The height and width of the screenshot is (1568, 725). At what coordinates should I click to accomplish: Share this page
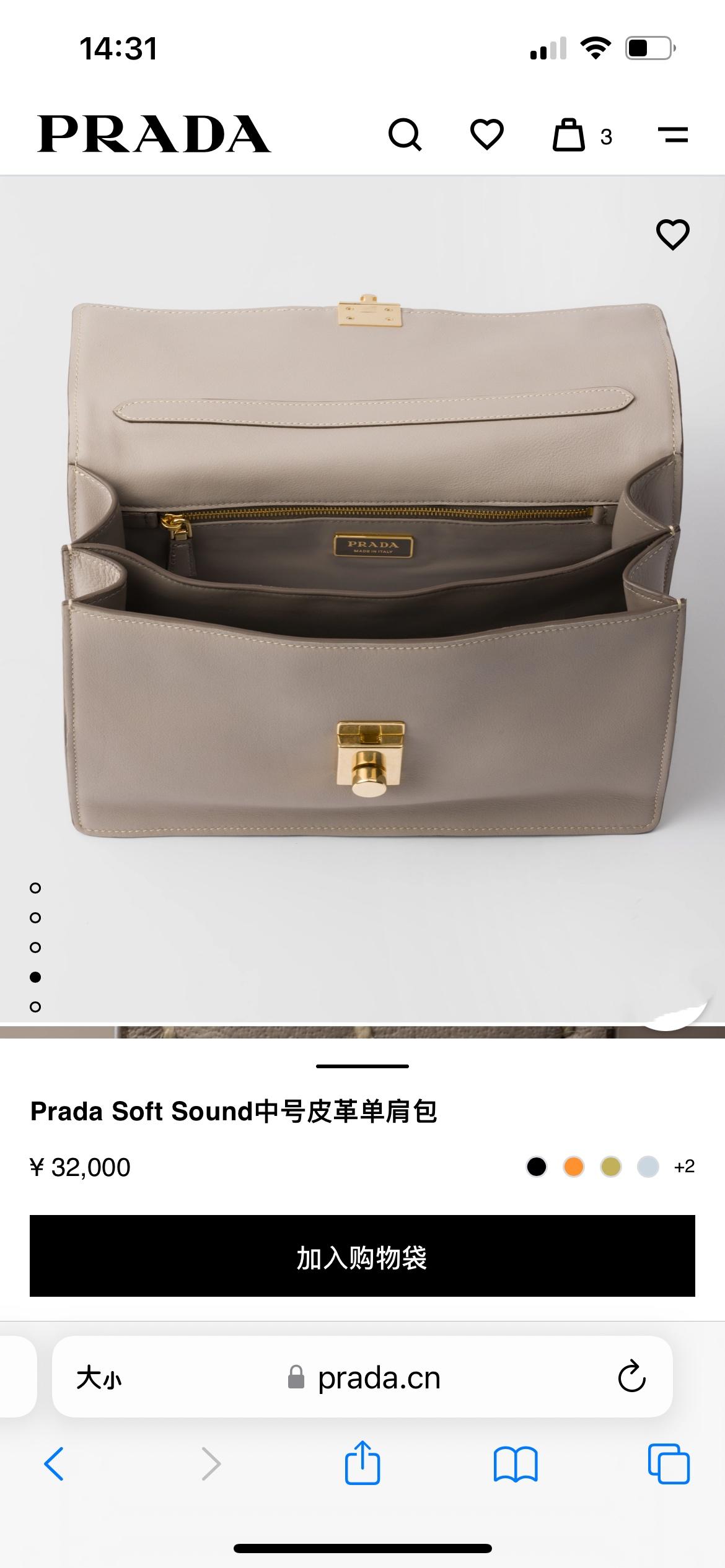click(362, 1463)
